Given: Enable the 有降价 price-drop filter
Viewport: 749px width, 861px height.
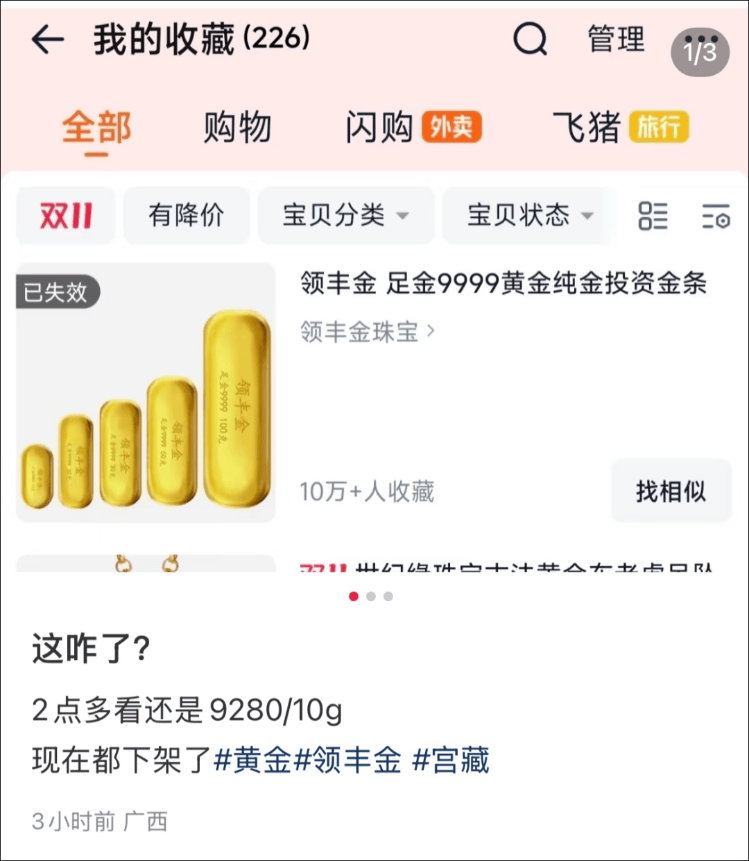Looking at the screenshot, I should click(186, 216).
